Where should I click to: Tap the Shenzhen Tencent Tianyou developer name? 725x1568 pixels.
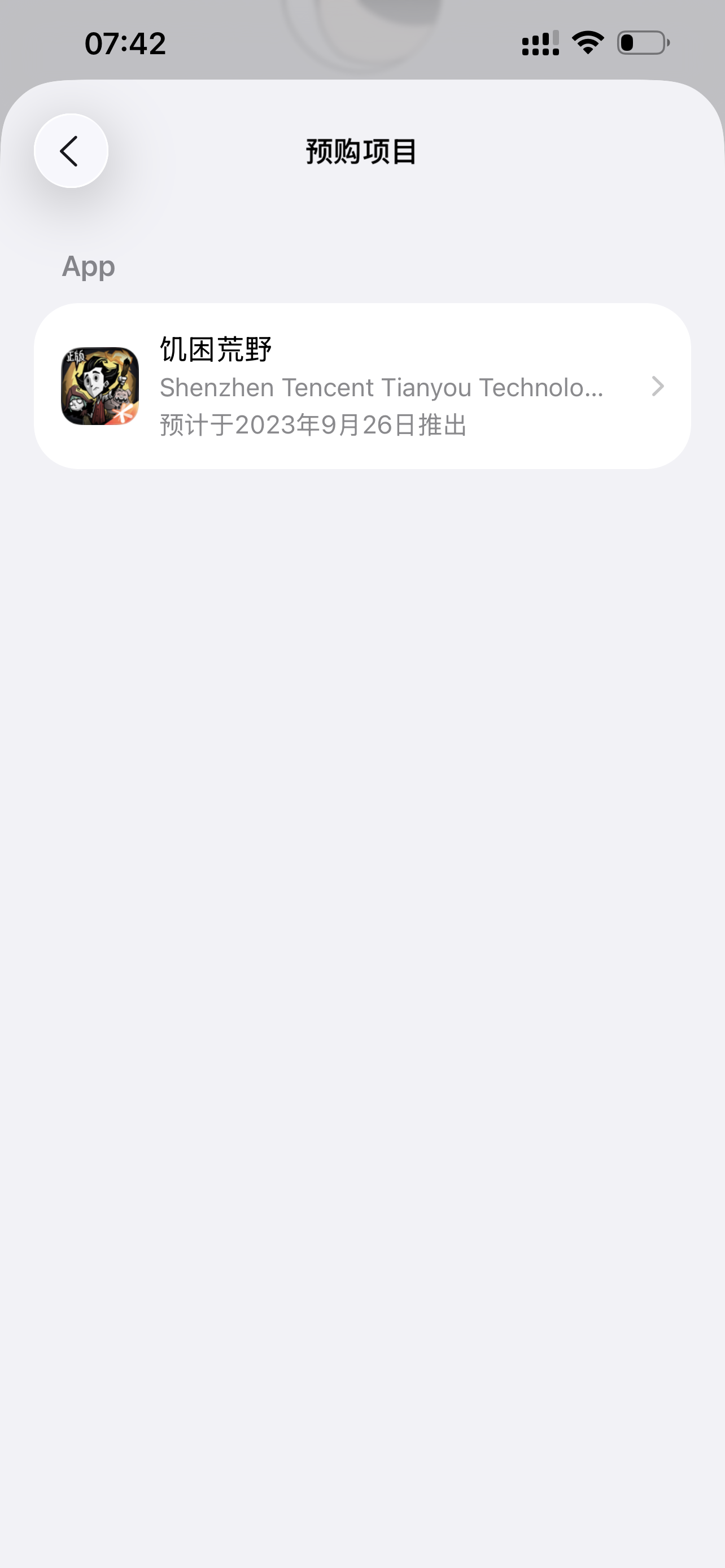[x=382, y=387]
